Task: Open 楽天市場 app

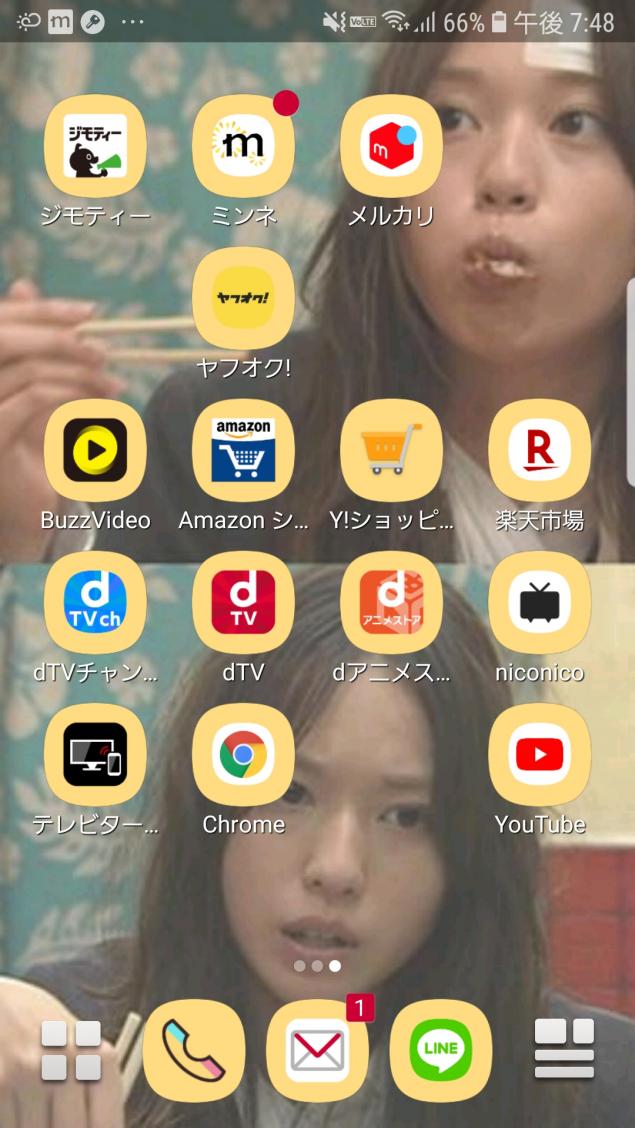Action: [539, 450]
